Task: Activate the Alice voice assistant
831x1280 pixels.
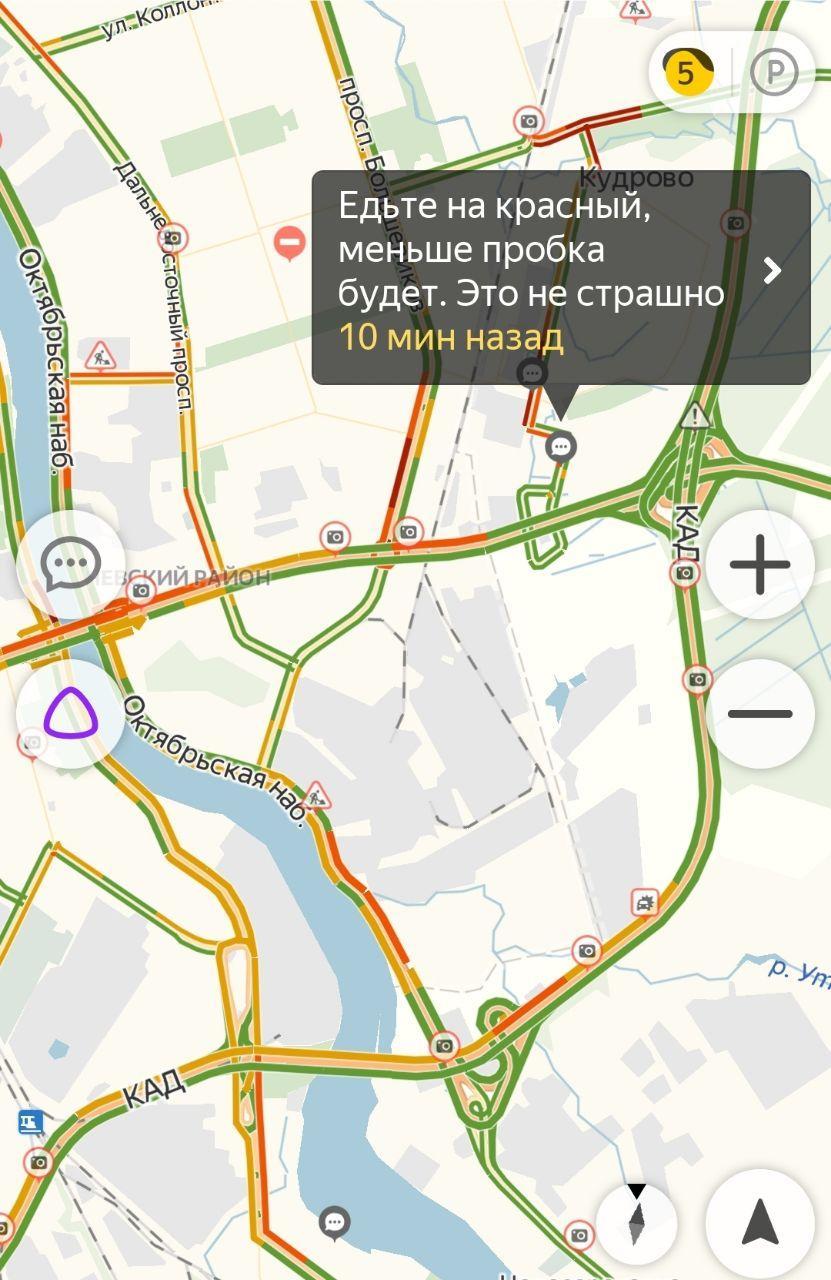Action: point(71,713)
